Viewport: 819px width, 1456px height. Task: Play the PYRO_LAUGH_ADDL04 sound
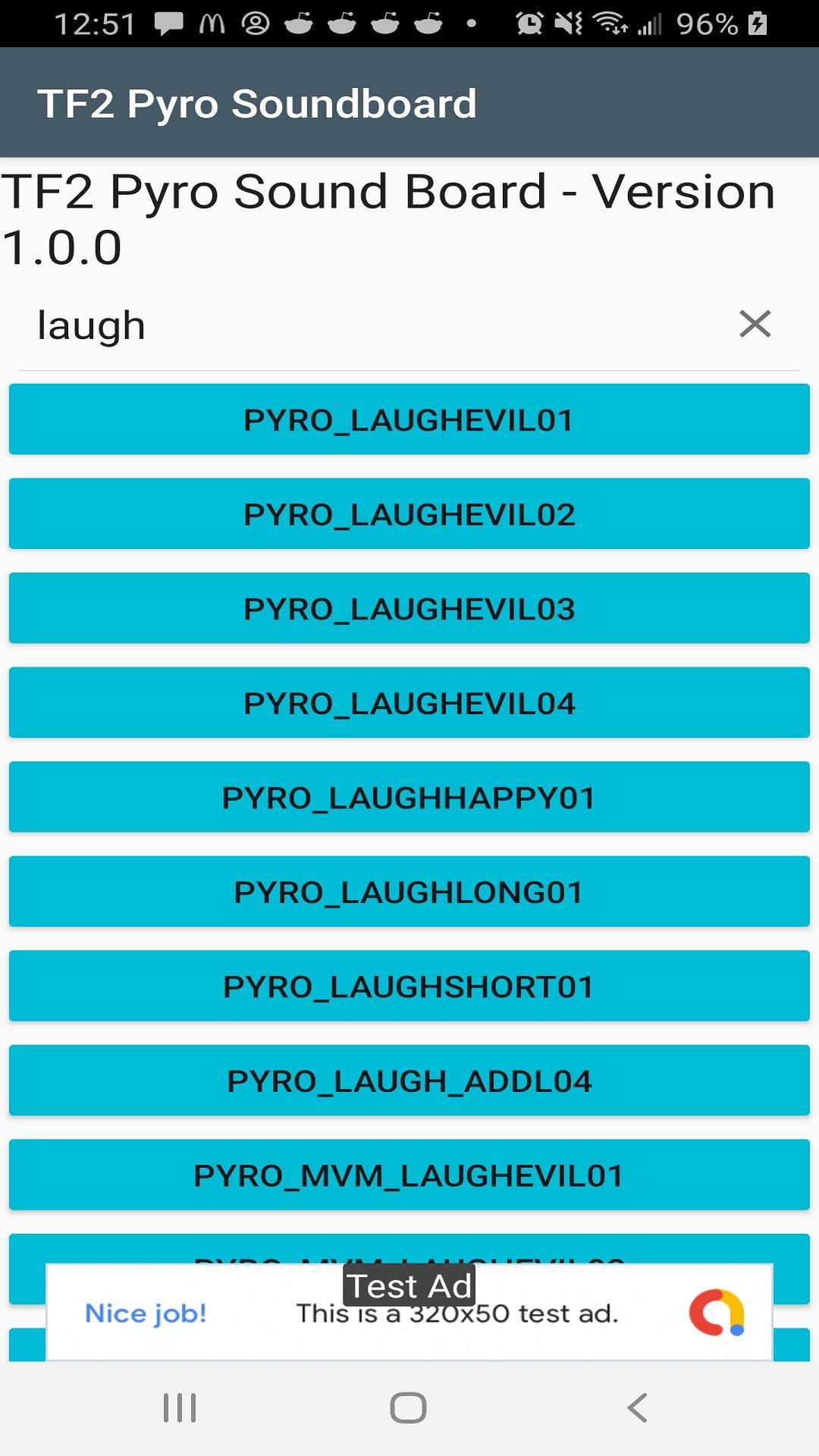coord(409,1081)
